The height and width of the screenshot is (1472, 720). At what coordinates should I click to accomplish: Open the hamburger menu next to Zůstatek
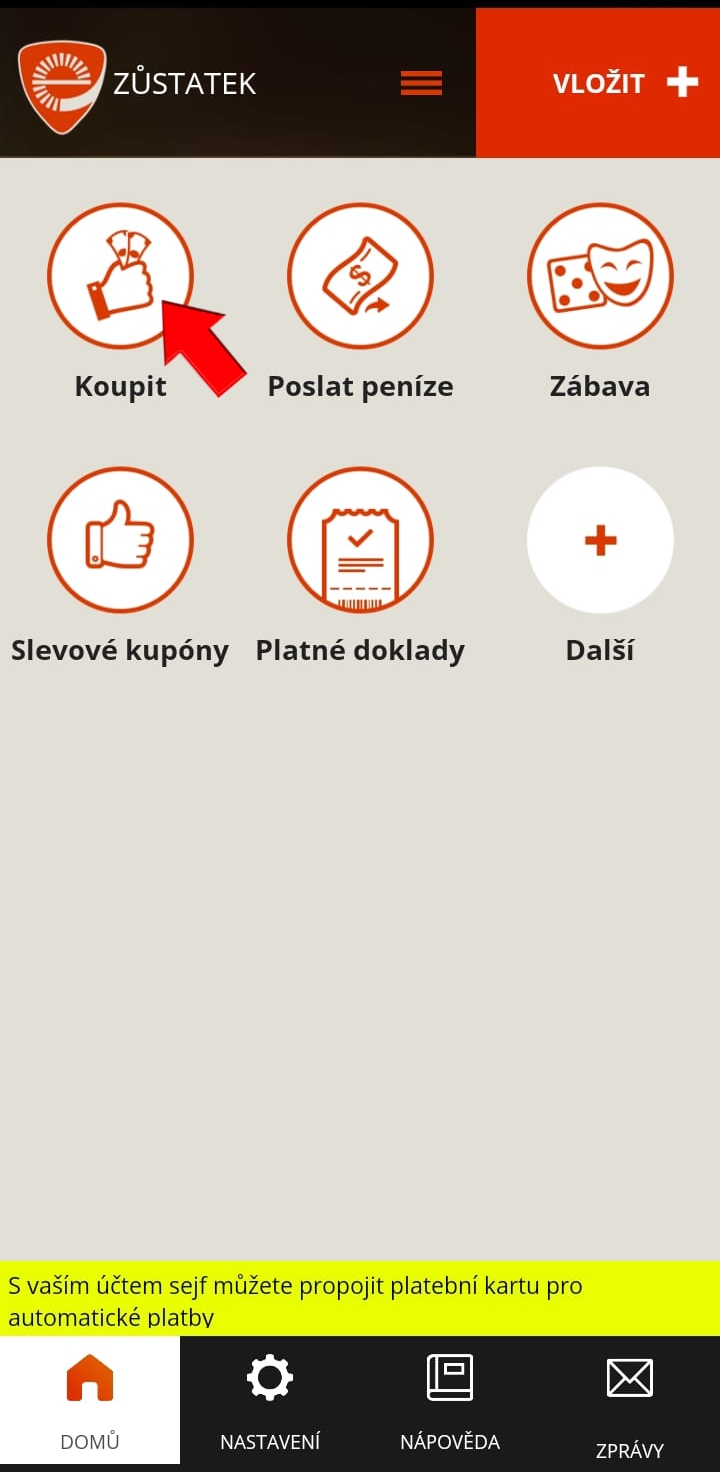(x=421, y=83)
